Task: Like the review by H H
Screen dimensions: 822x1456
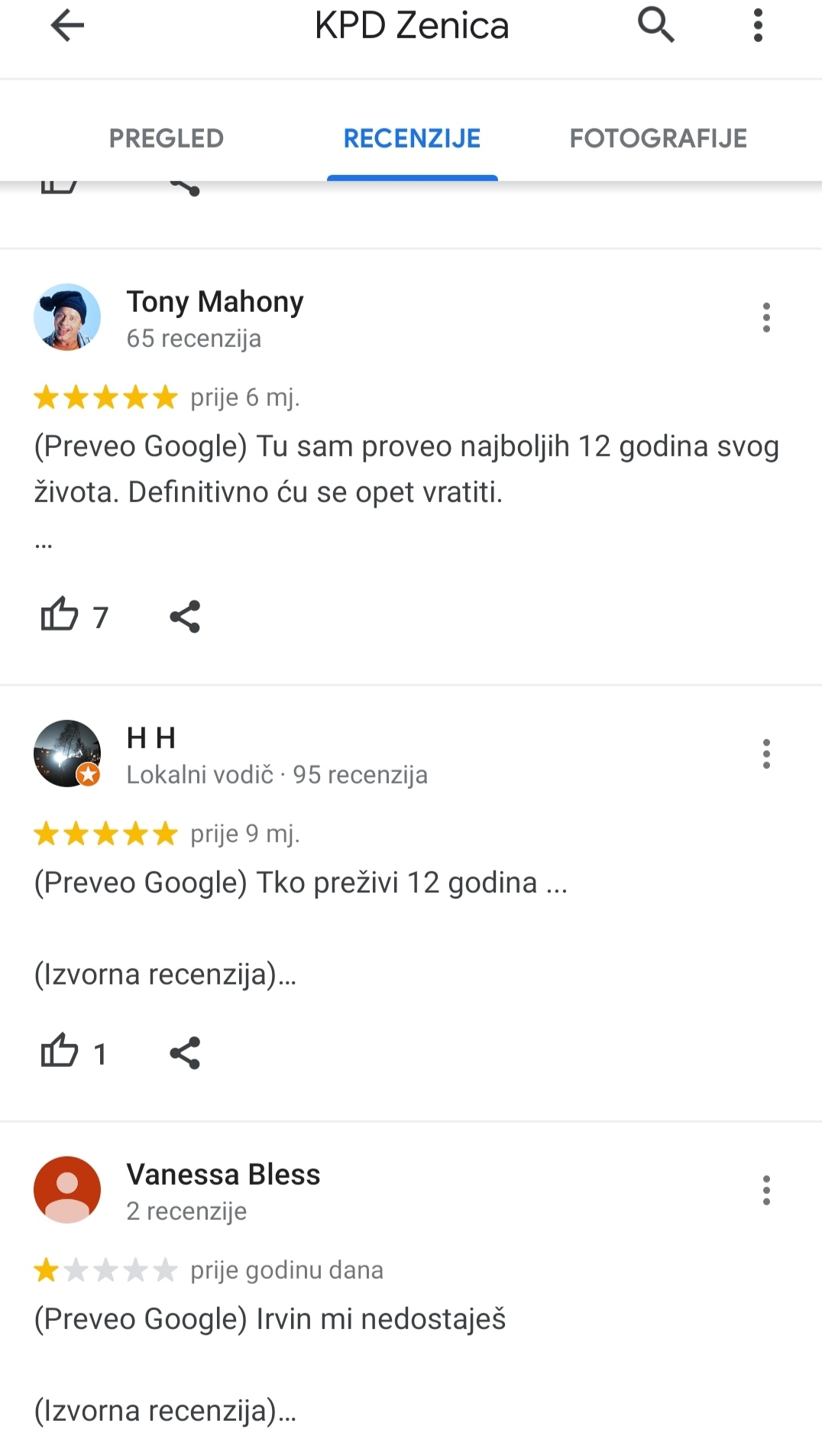Action: pos(60,1052)
